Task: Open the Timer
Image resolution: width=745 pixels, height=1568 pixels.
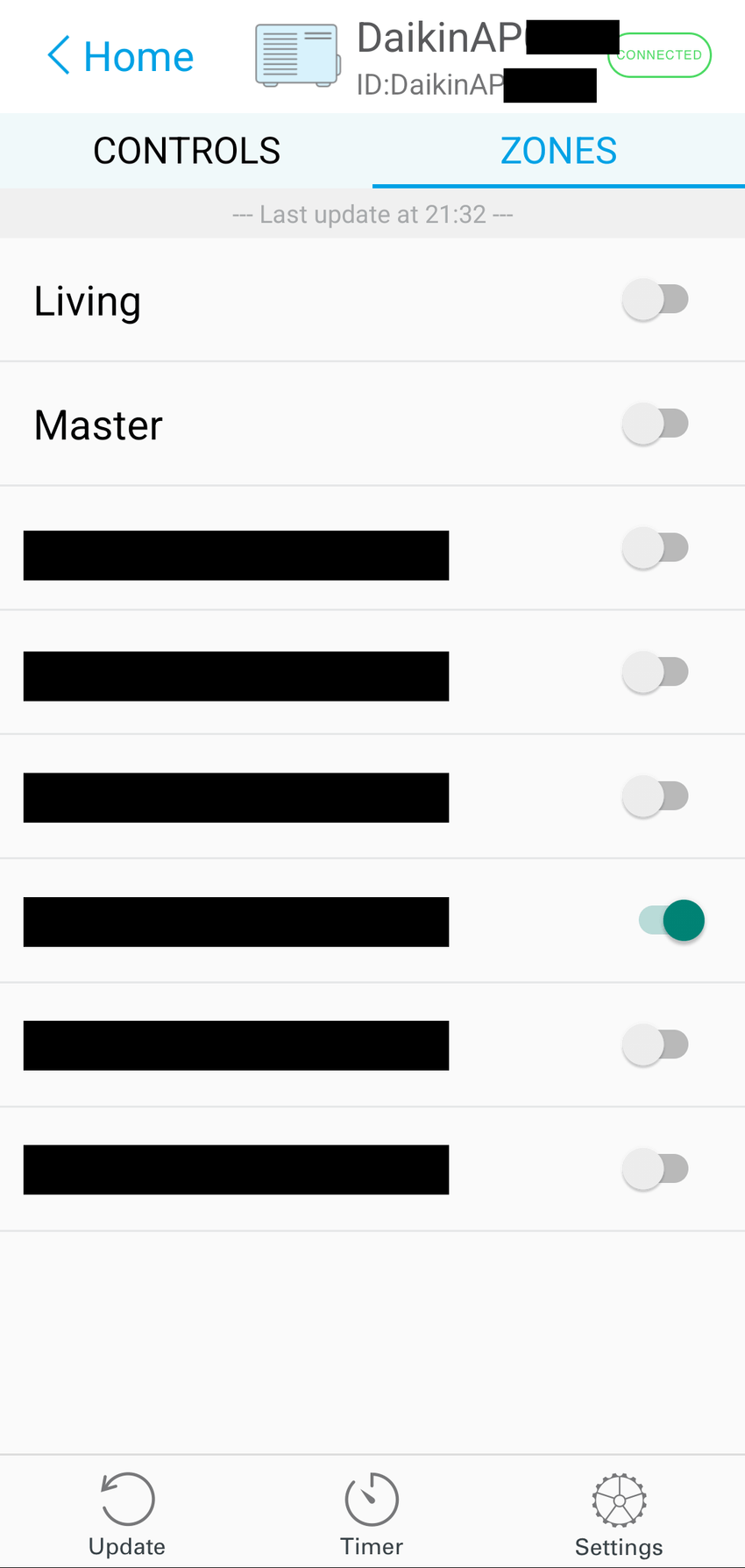Action: pos(372,1515)
